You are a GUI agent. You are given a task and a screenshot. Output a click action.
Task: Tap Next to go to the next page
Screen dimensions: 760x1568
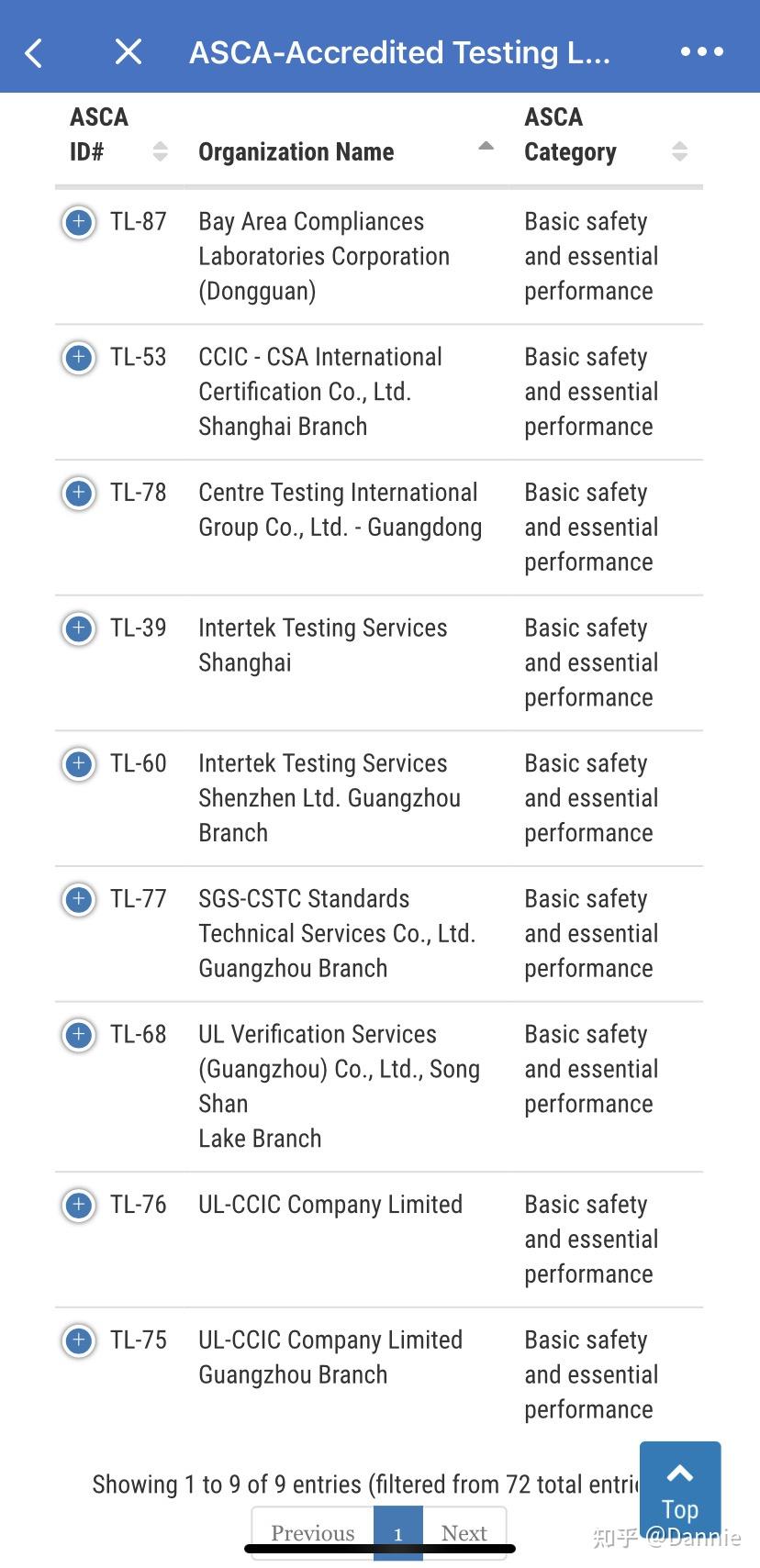click(464, 1533)
